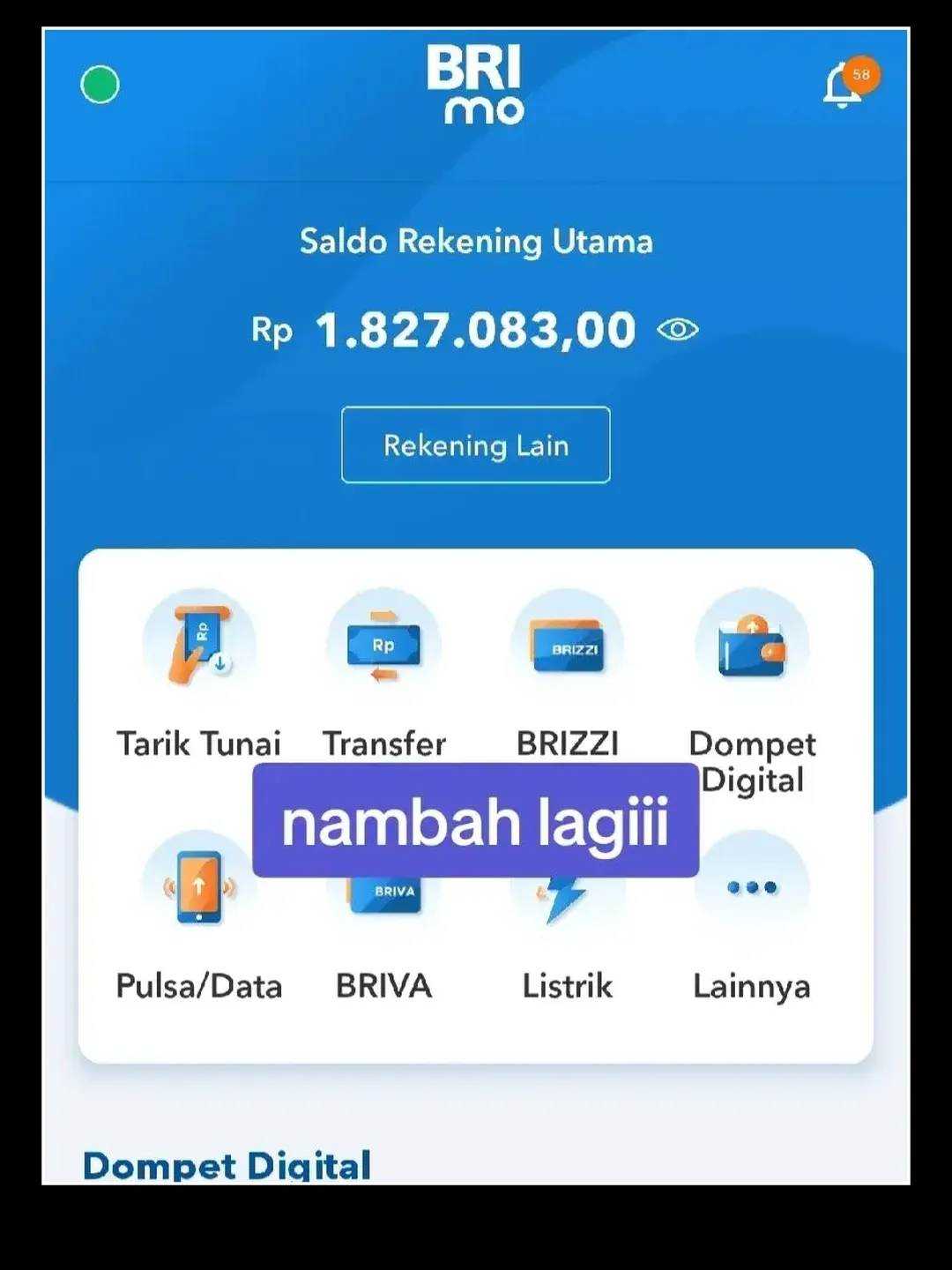
Task: Open Rekening Lain accounts
Action: pos(475,444)
